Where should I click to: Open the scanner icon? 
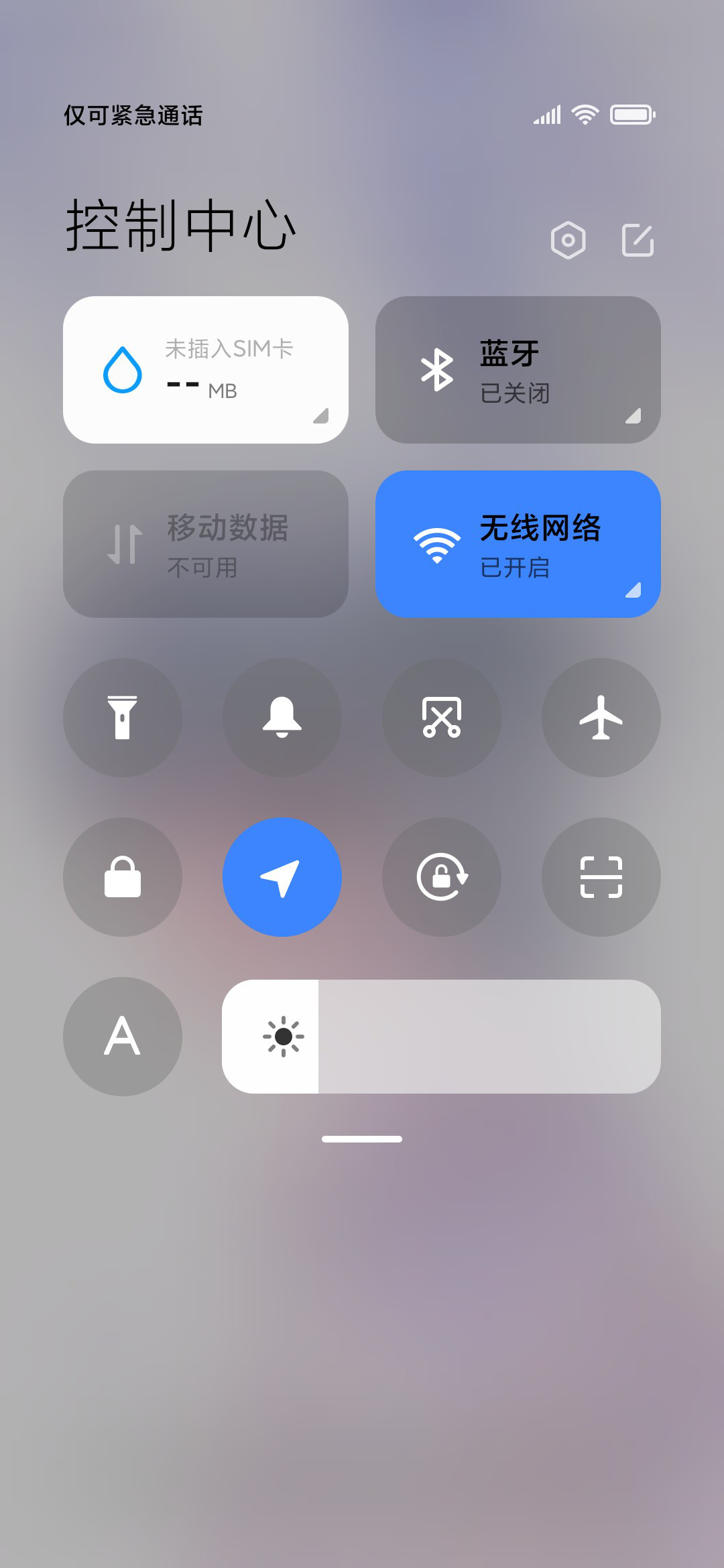click(x=601, y=877)
